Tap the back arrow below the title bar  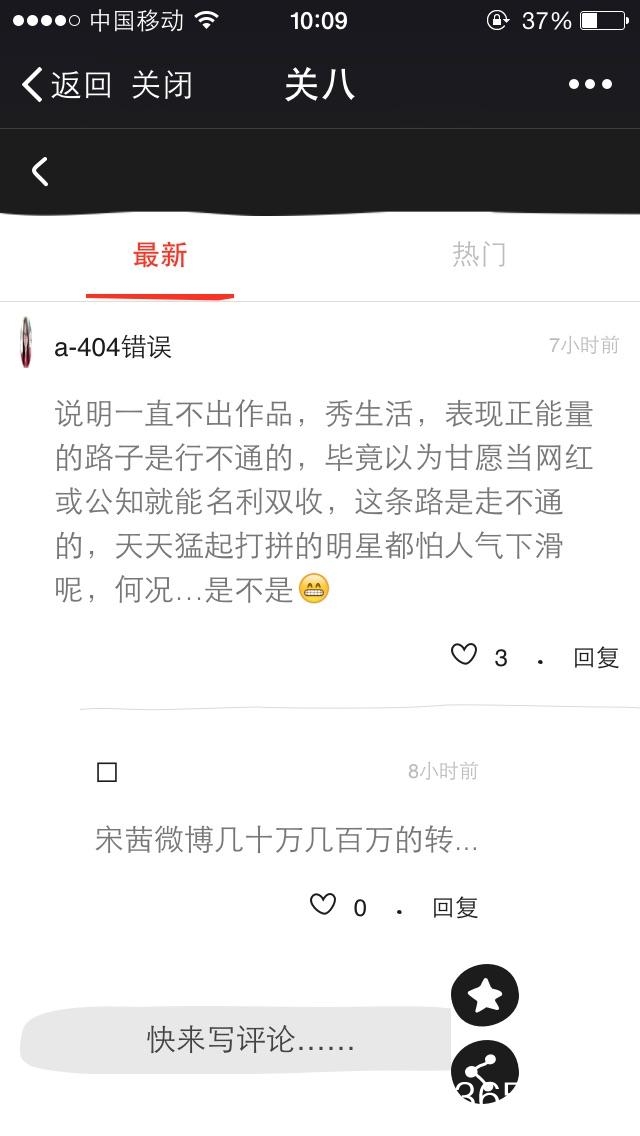(x=40, y=172)
